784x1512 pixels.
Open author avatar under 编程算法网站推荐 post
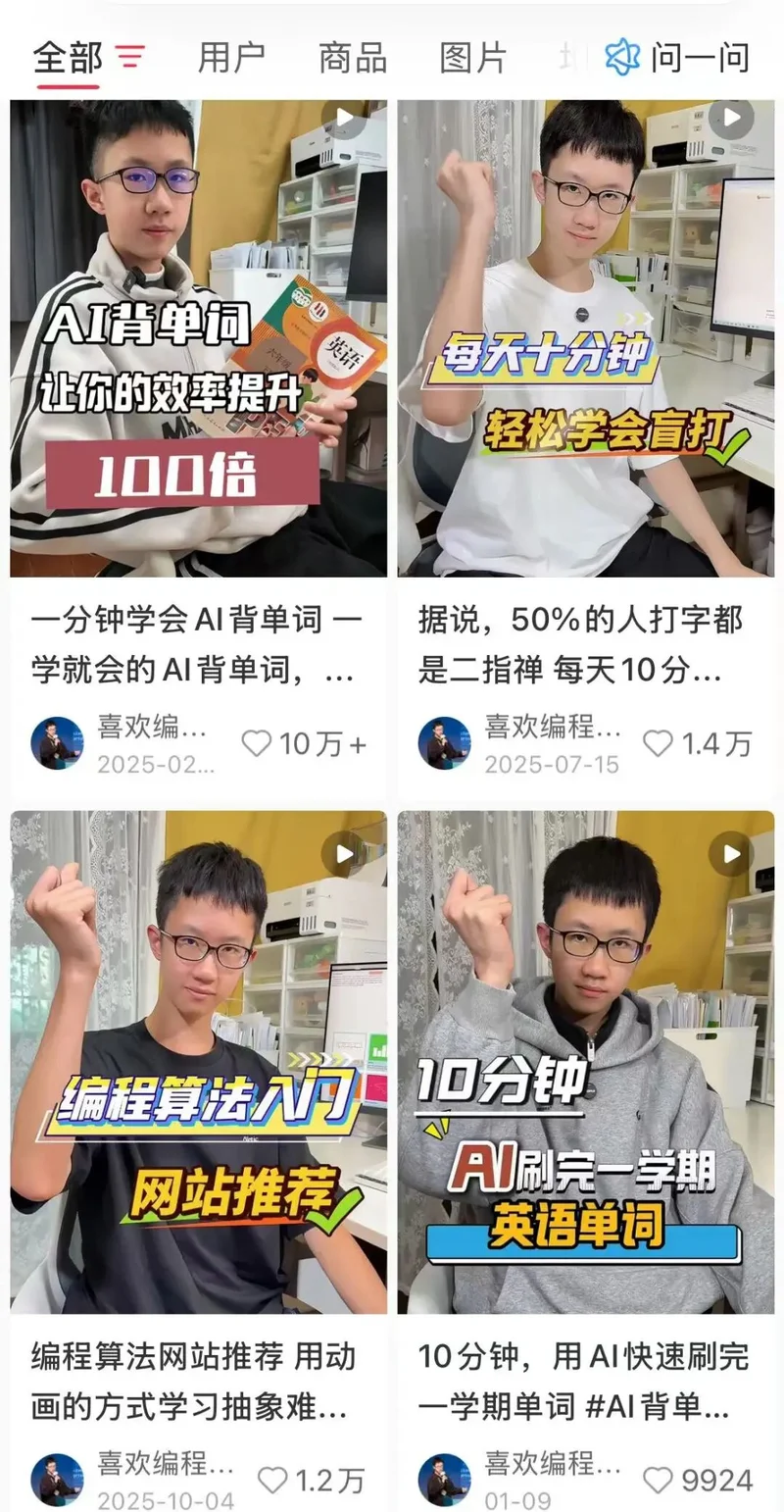click(x=57, y=1480)
